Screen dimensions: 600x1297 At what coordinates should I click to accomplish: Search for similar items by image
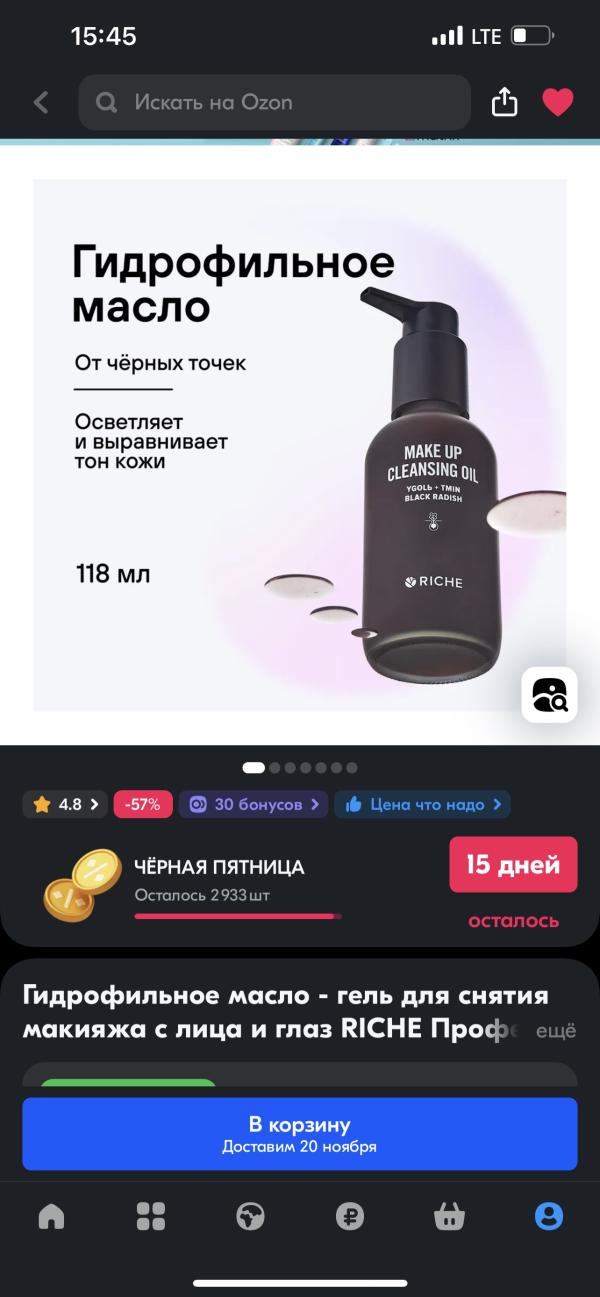click(x=549, y=693)
